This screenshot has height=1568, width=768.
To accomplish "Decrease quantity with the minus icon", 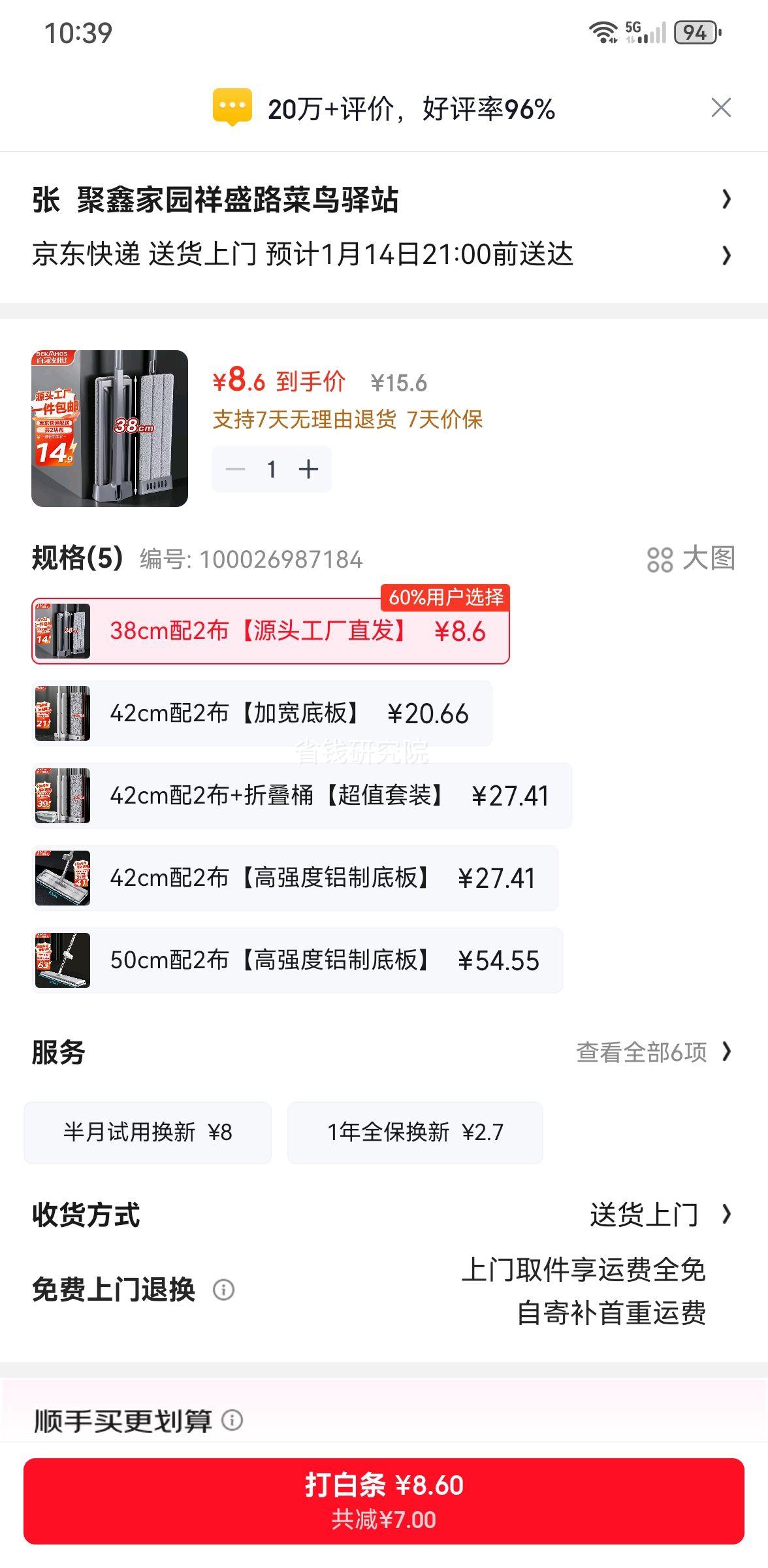I will [x=236, y=468].
